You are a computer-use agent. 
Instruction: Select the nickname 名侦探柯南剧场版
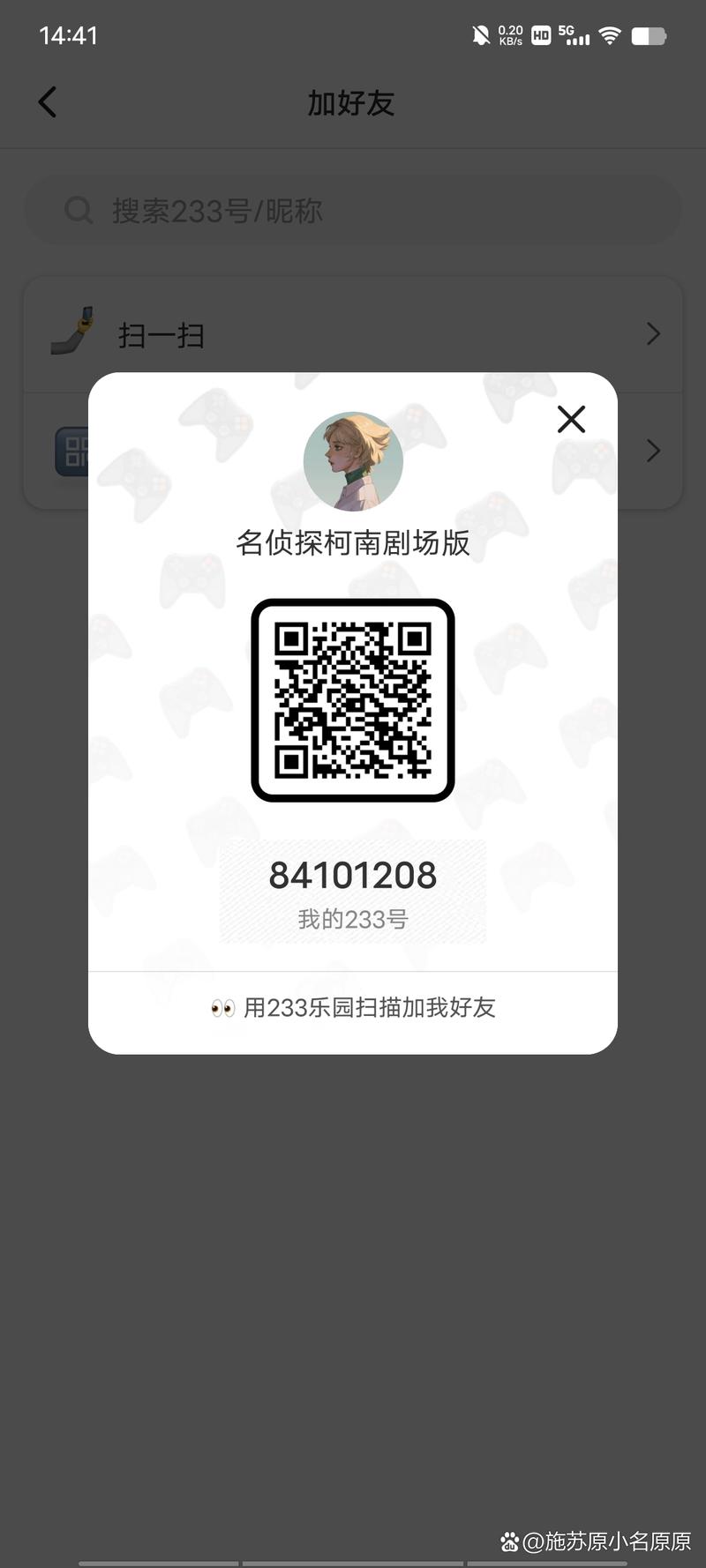tap(352, 543)
